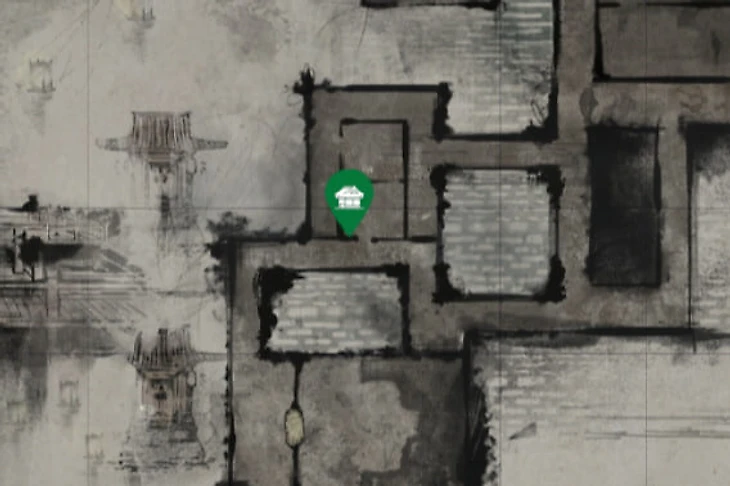730x486 pixels.
Task: Tap the green building map marker
Action: click(x=349, y=198)
